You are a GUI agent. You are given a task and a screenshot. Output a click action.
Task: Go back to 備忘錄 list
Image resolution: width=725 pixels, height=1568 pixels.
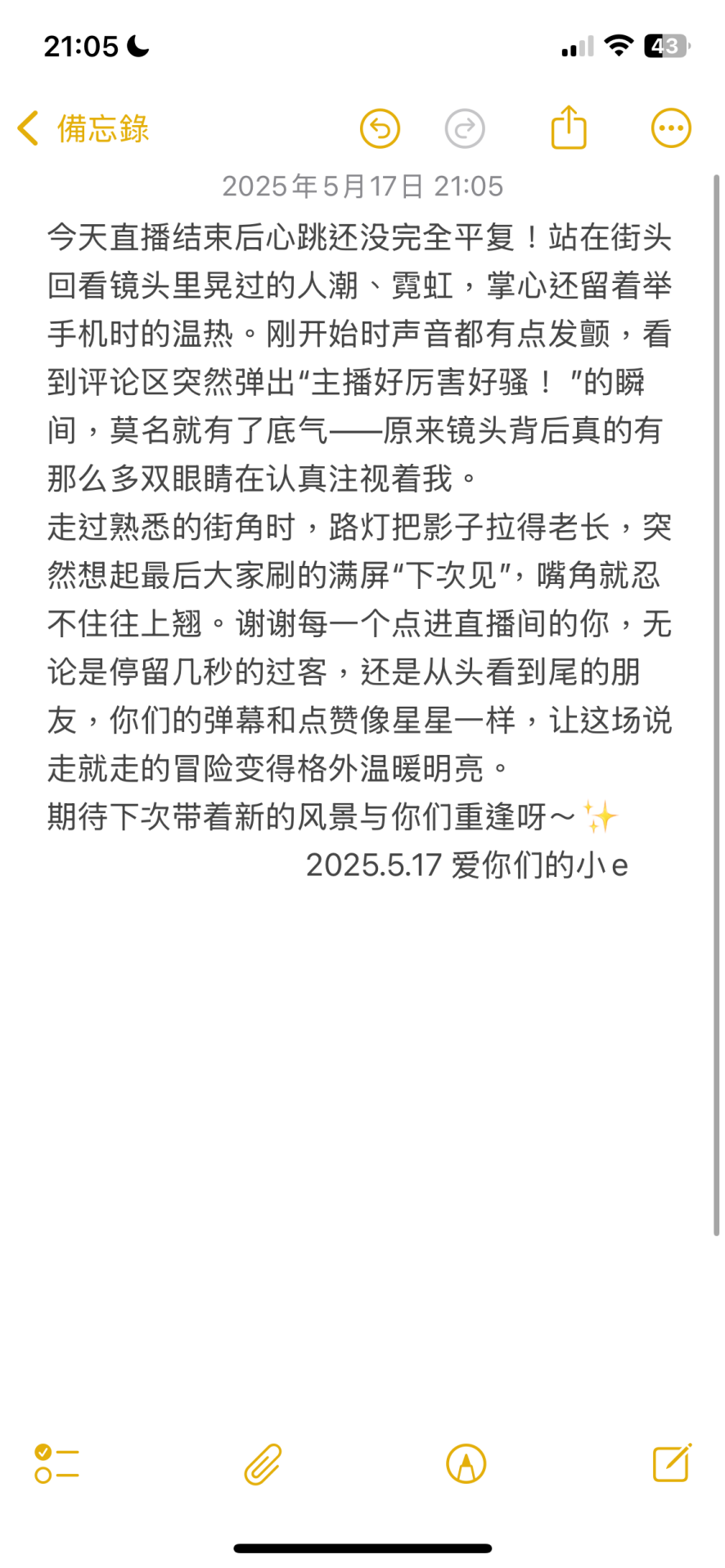tap(83, 128)
